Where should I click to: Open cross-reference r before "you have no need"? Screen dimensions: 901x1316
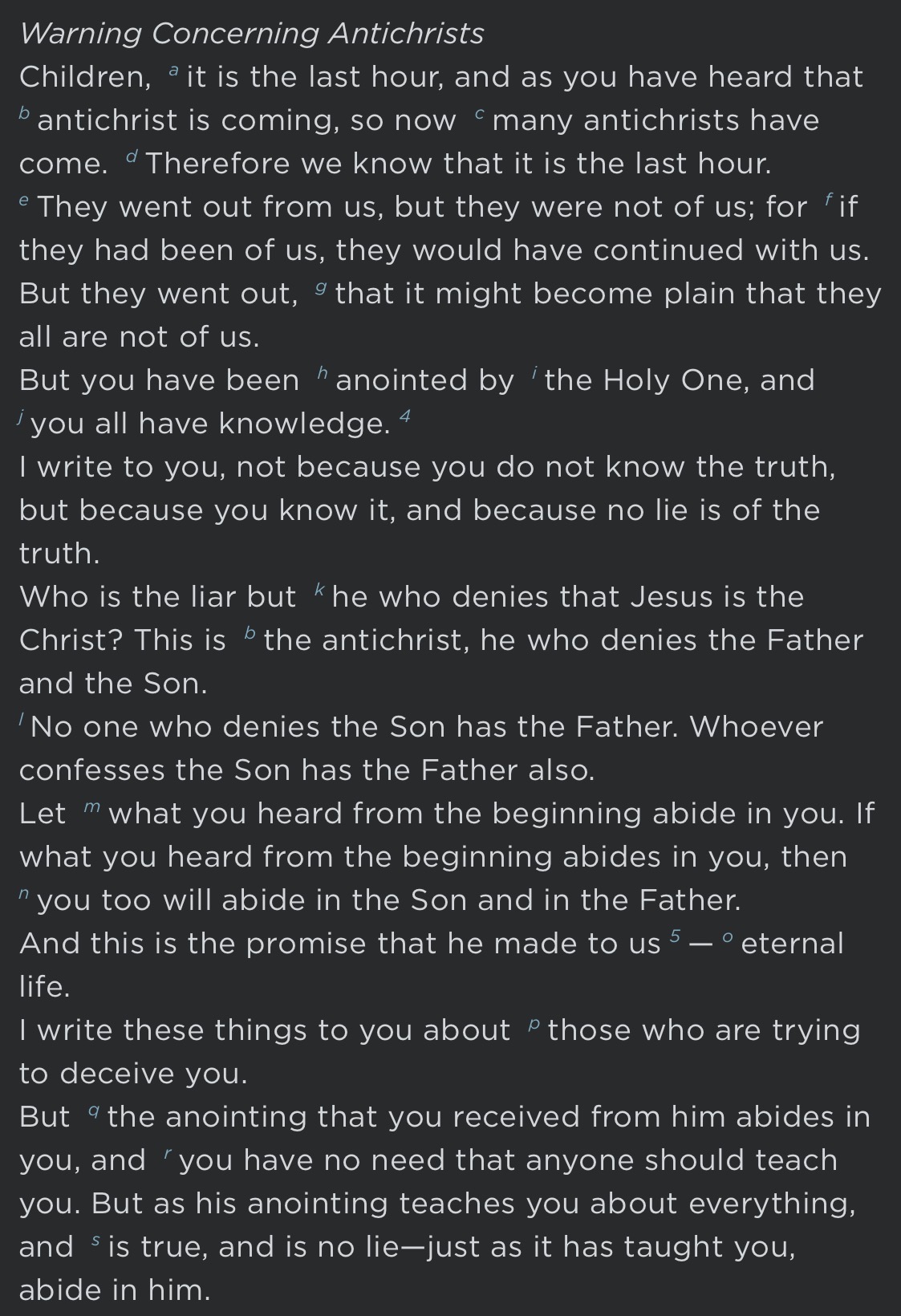167,1154
